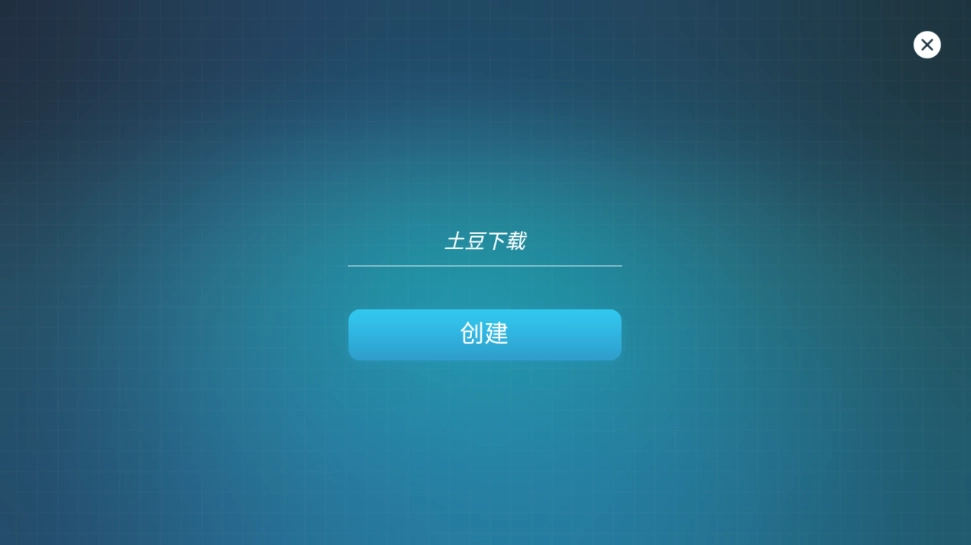The image size is (971, 545).
Task: Tap the 创建 button
Action: coord(484,334)
